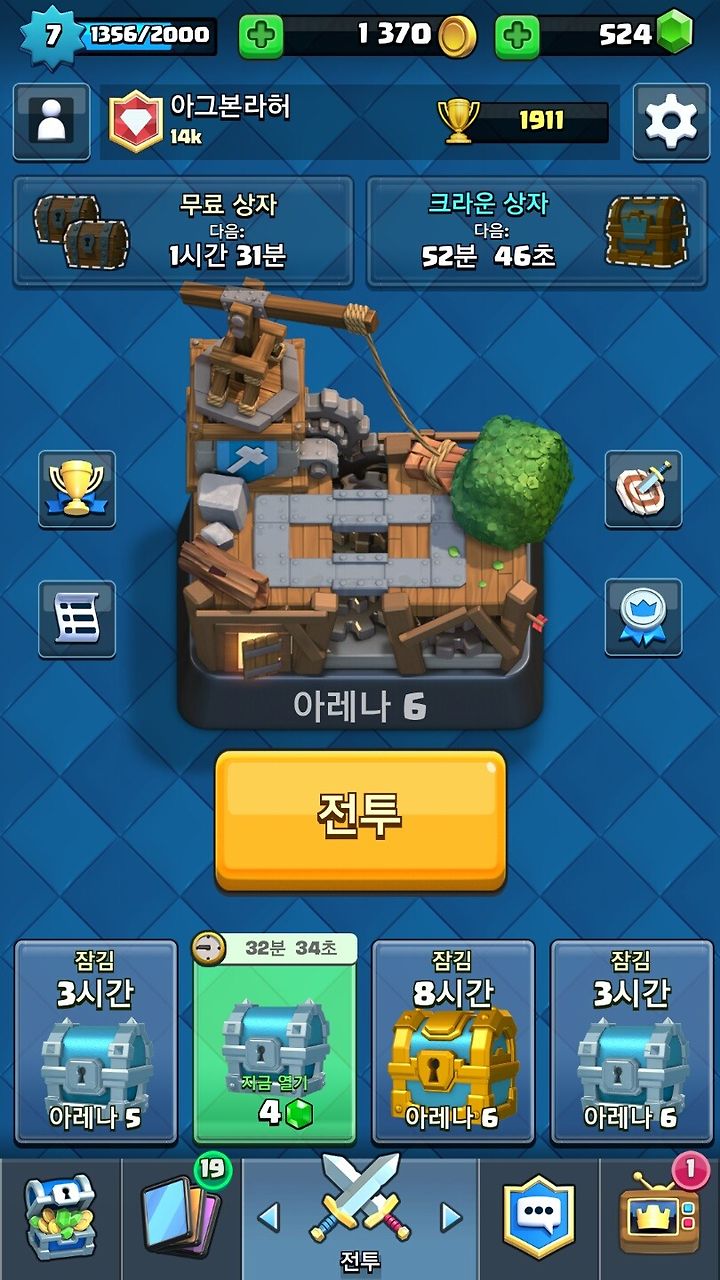Viewport: 720px width, 1280px height.
Task: Open the player profile icon
Action: [x=51, y=121]
